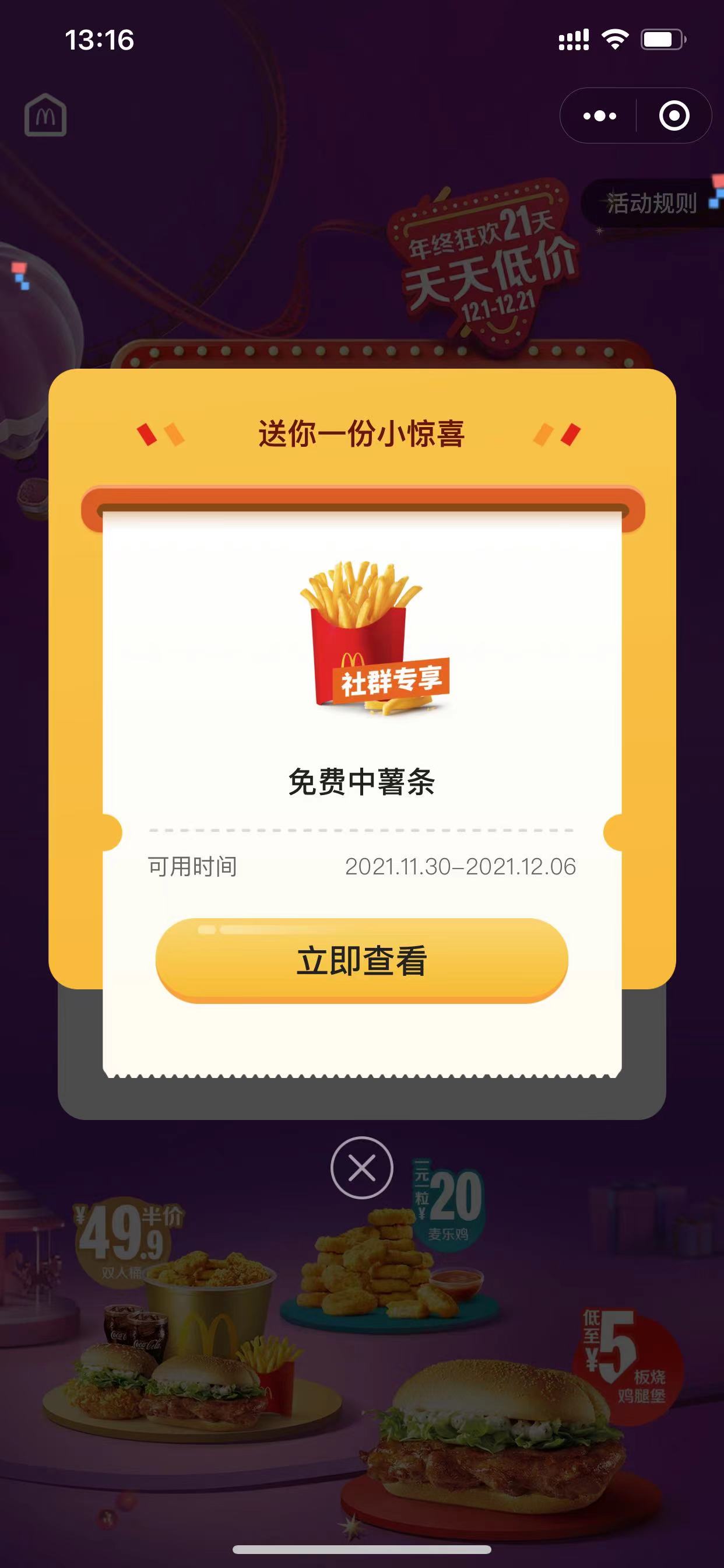Go to McDonald's home icon
Viewport: 724px width, 1568px height.
tap(45, 115)
